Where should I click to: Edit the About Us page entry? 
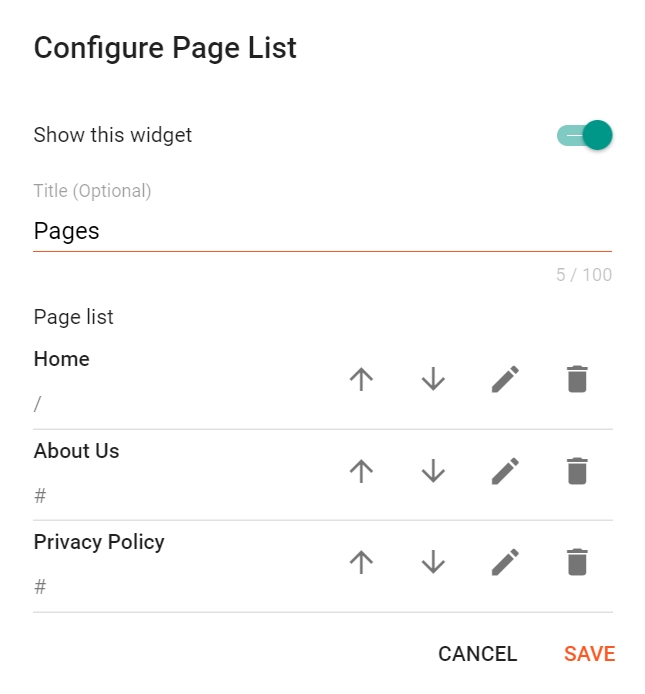click(x=505, y=471)
